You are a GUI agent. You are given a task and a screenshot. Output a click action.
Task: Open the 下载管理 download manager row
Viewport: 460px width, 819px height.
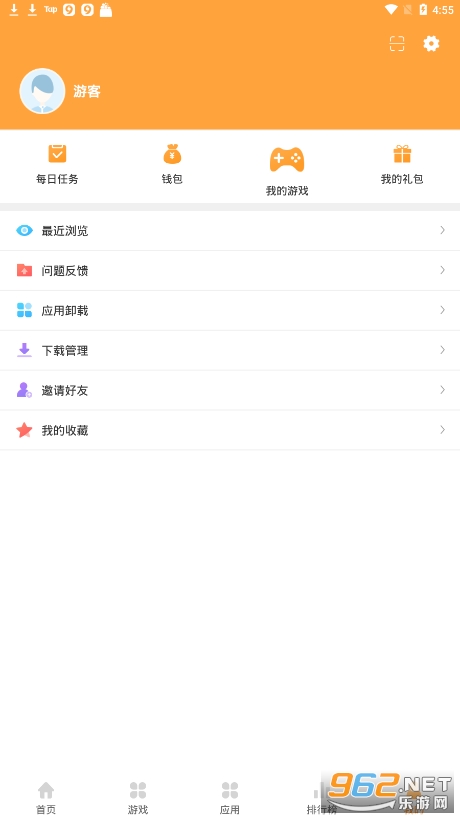tap(230, 350)
